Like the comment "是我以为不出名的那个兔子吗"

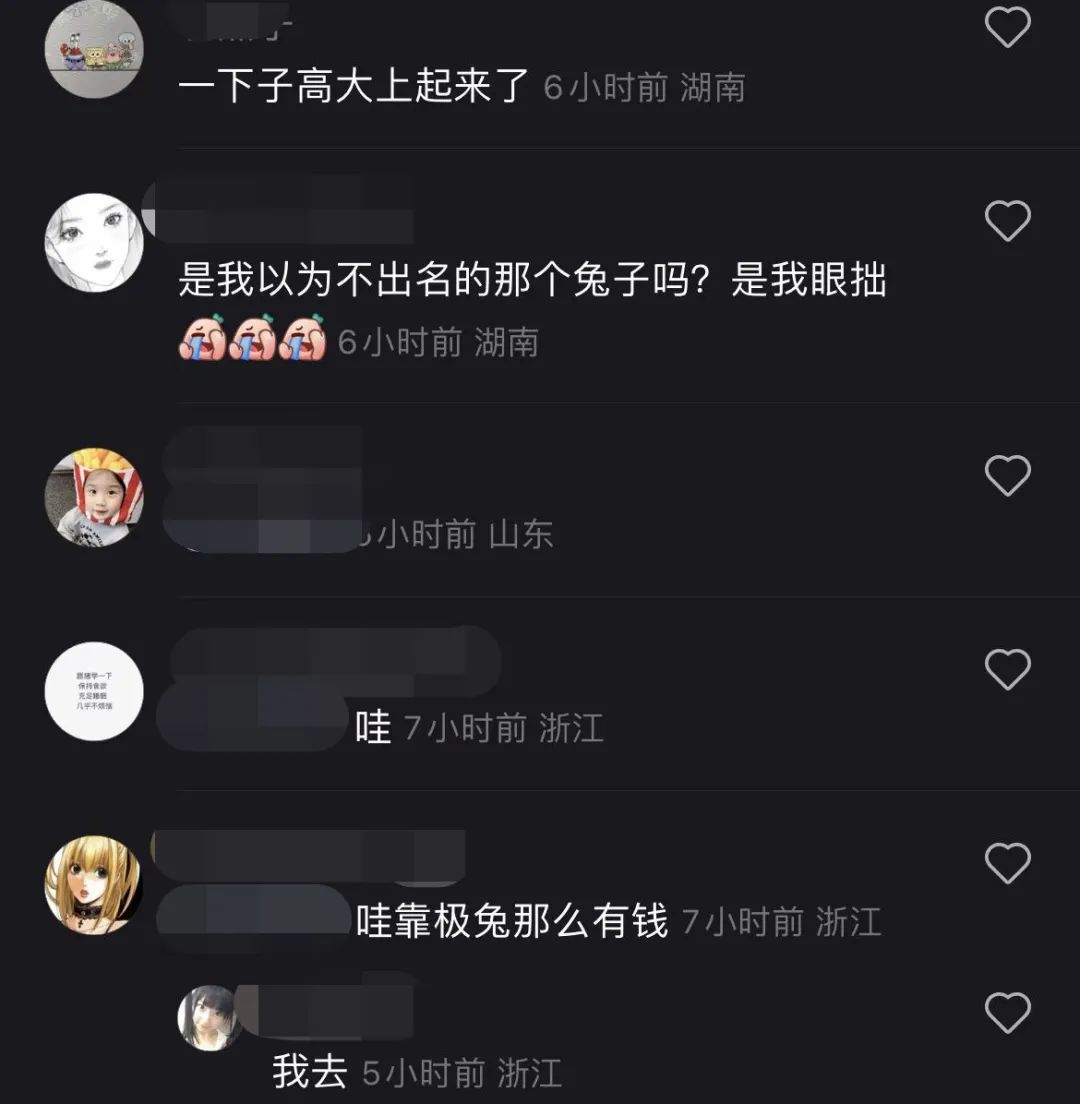(1007, 220)
